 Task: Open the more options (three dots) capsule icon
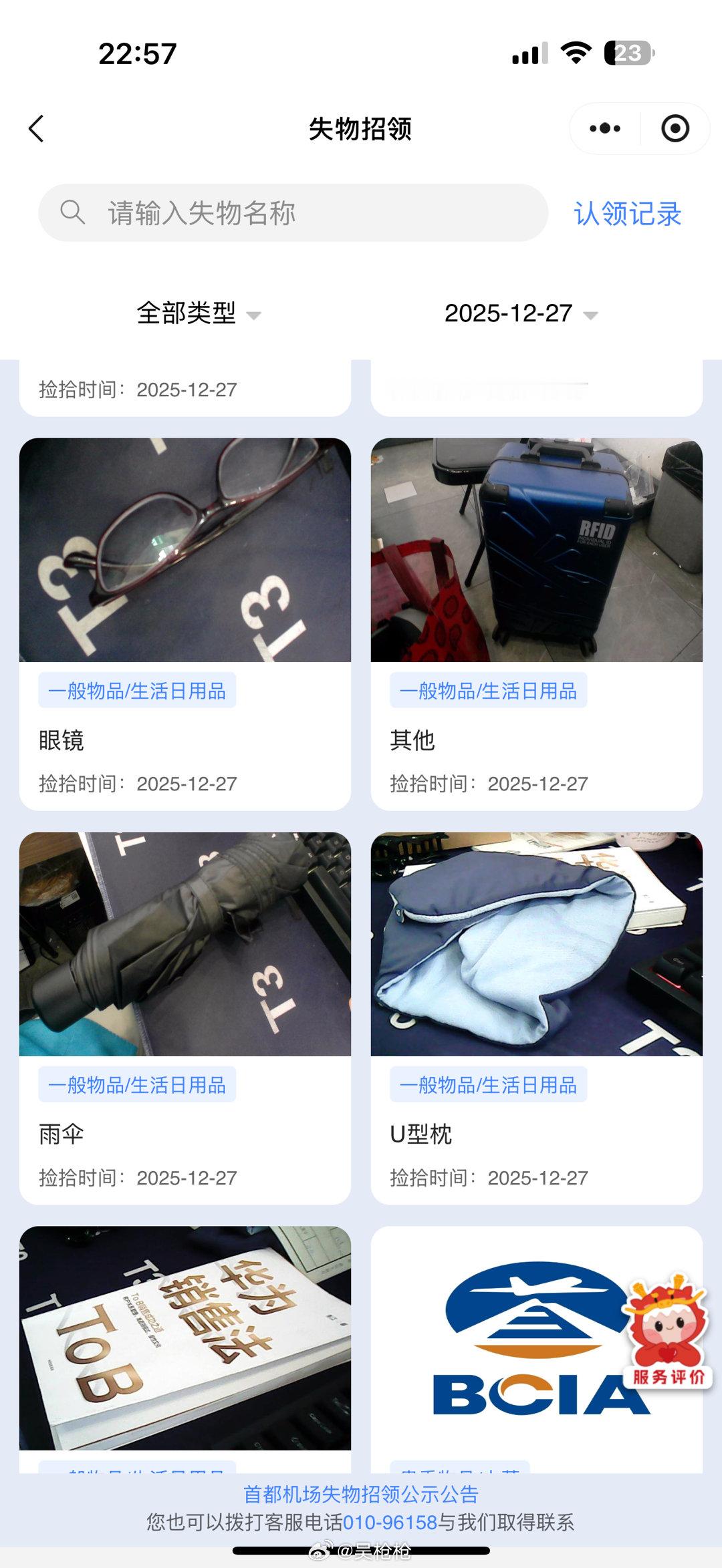tap(604, 128)
